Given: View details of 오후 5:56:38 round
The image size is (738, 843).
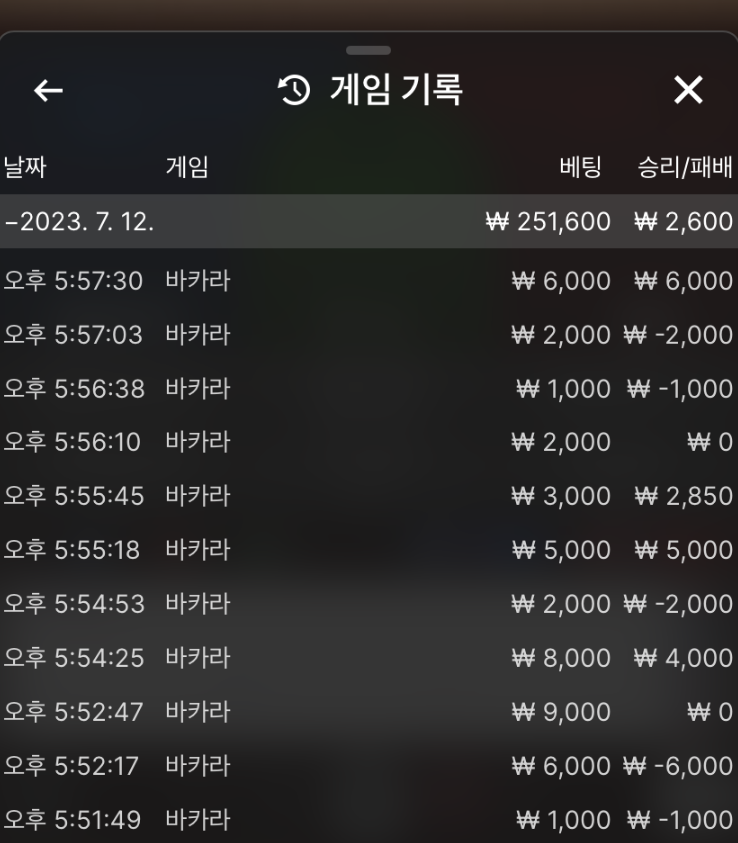Looking at the screenshot, I should [x=368, y=389].
